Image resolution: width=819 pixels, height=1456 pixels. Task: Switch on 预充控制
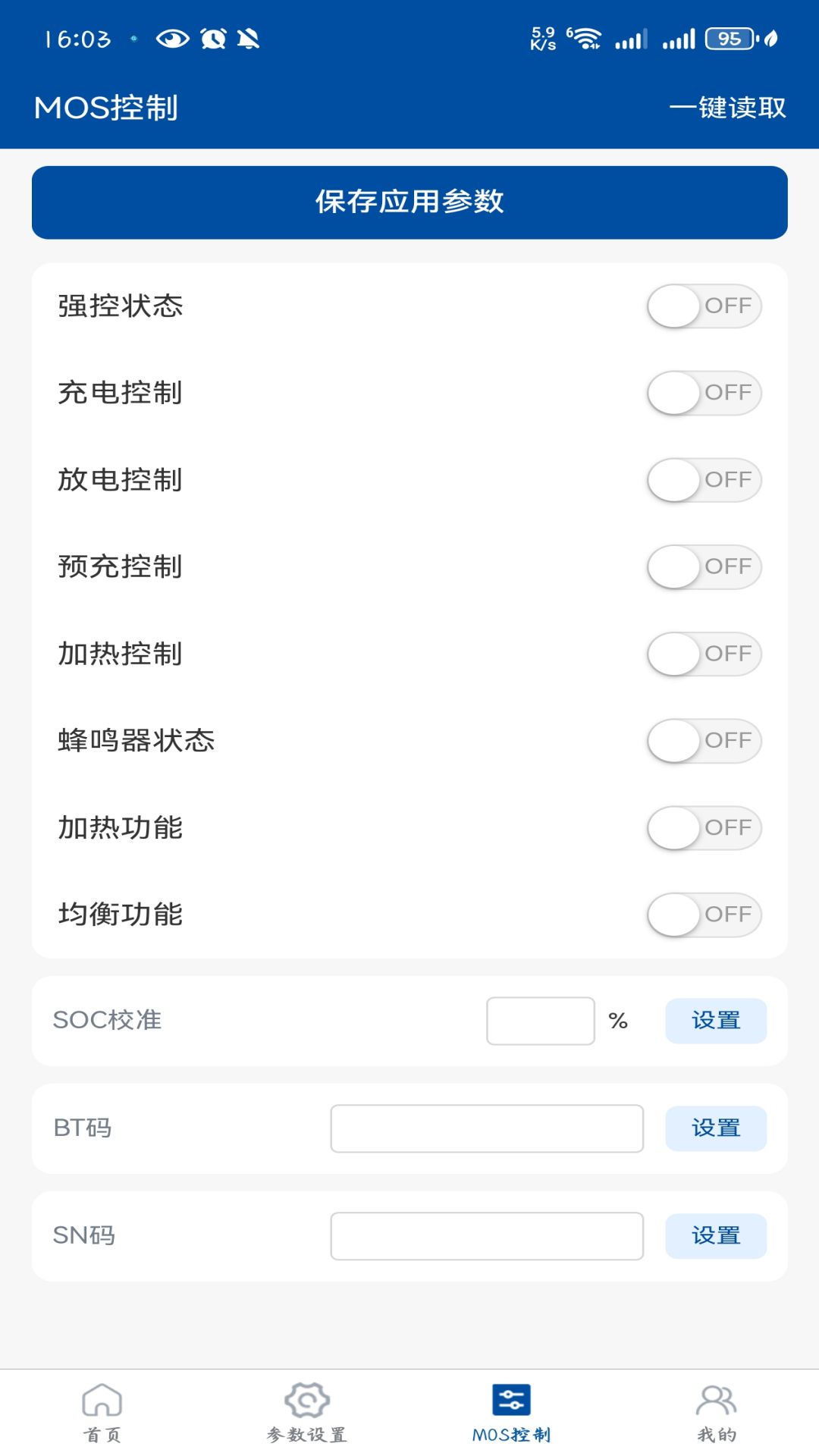pyautogui.click(x=704, y=566)
